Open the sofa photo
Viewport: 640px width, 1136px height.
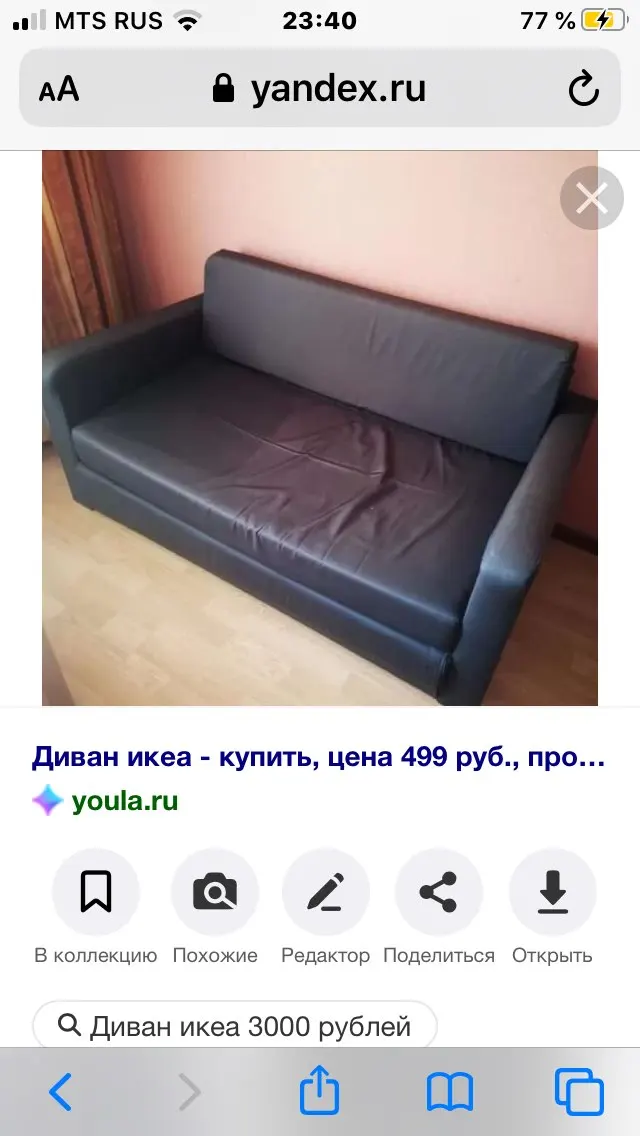[x=319, y=428]
